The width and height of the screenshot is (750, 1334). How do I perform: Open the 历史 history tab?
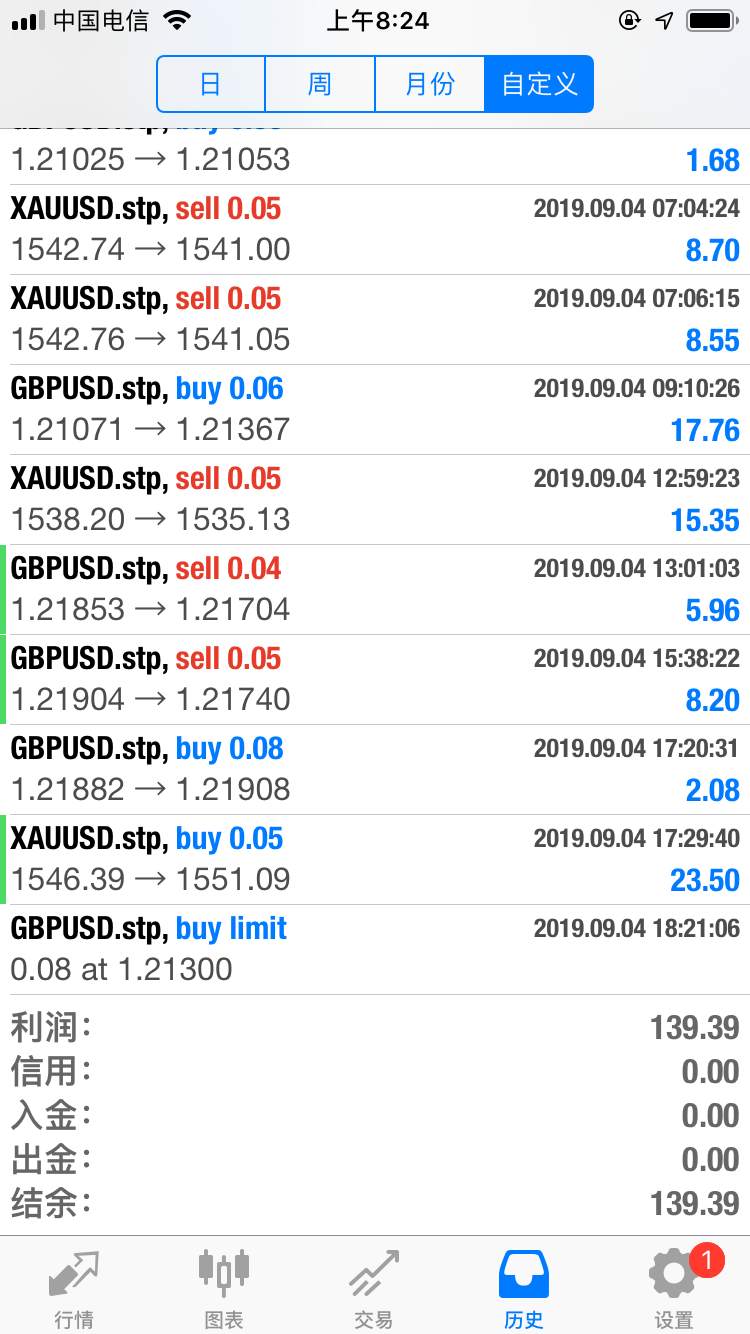pos(524,1287)
